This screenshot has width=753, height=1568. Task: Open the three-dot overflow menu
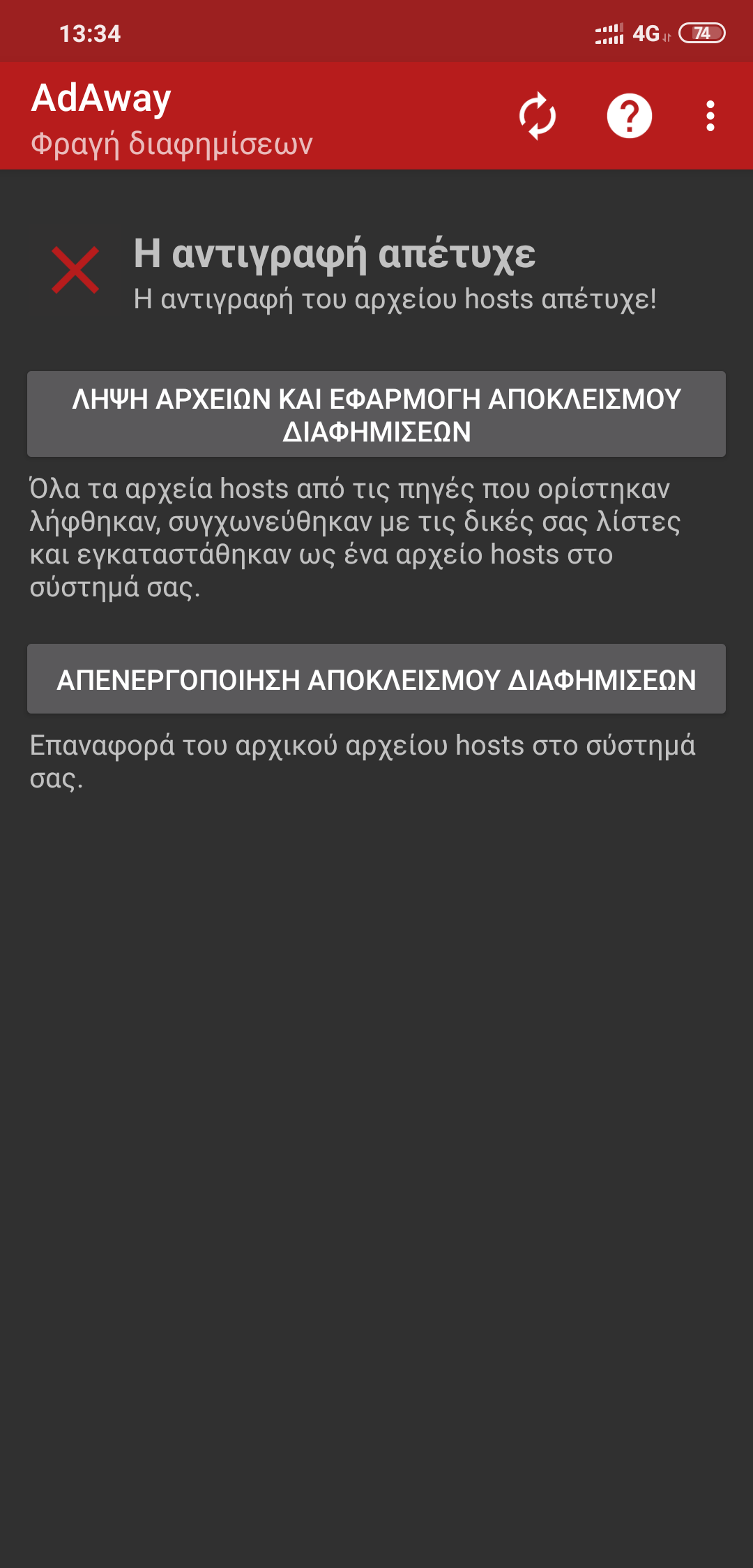tap(710, 116)
